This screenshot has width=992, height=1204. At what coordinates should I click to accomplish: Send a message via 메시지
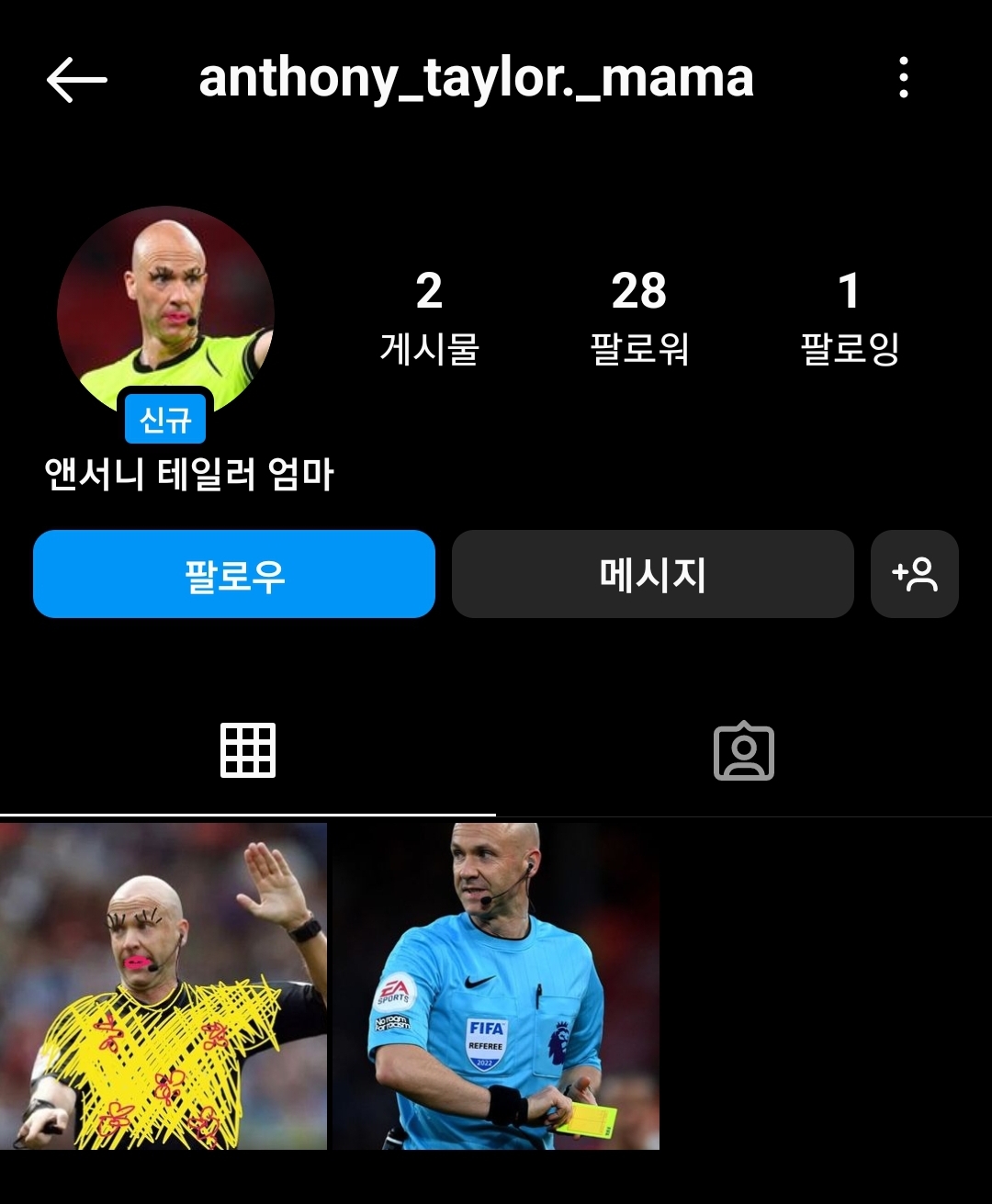652,575
